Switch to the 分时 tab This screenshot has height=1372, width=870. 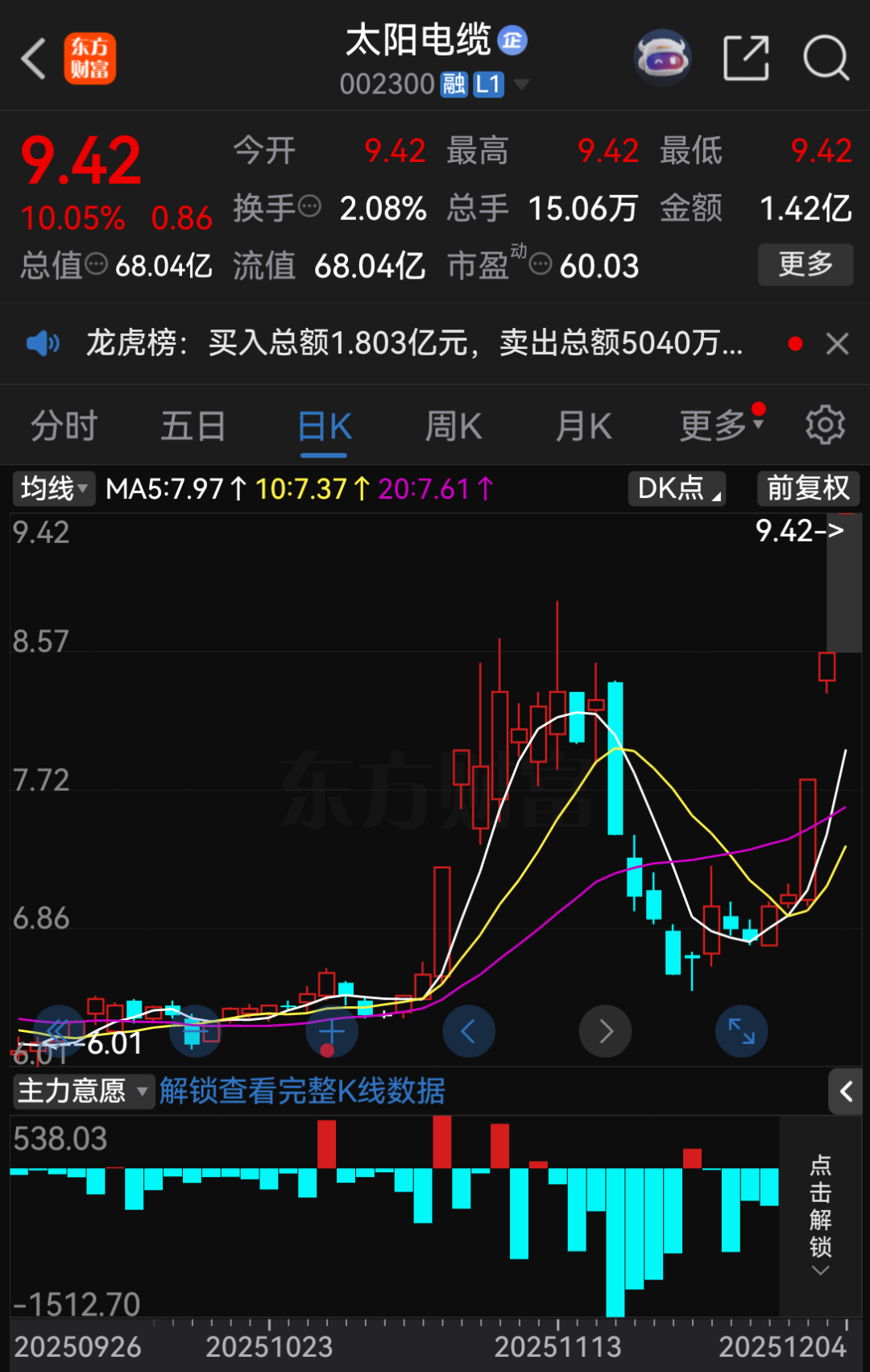(x=63, y=425)
